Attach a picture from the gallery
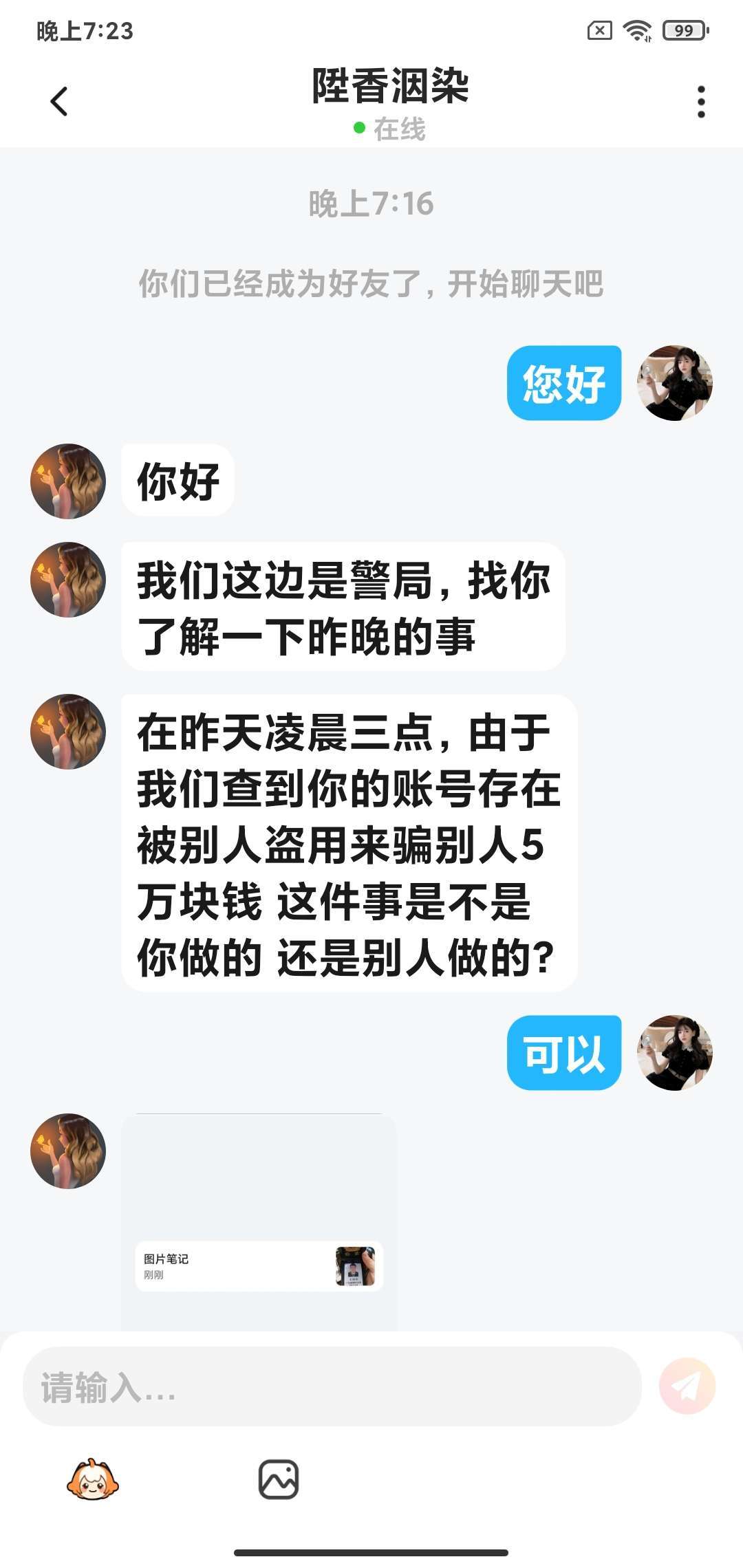743x1568 pixels. tap(279, 1479)
